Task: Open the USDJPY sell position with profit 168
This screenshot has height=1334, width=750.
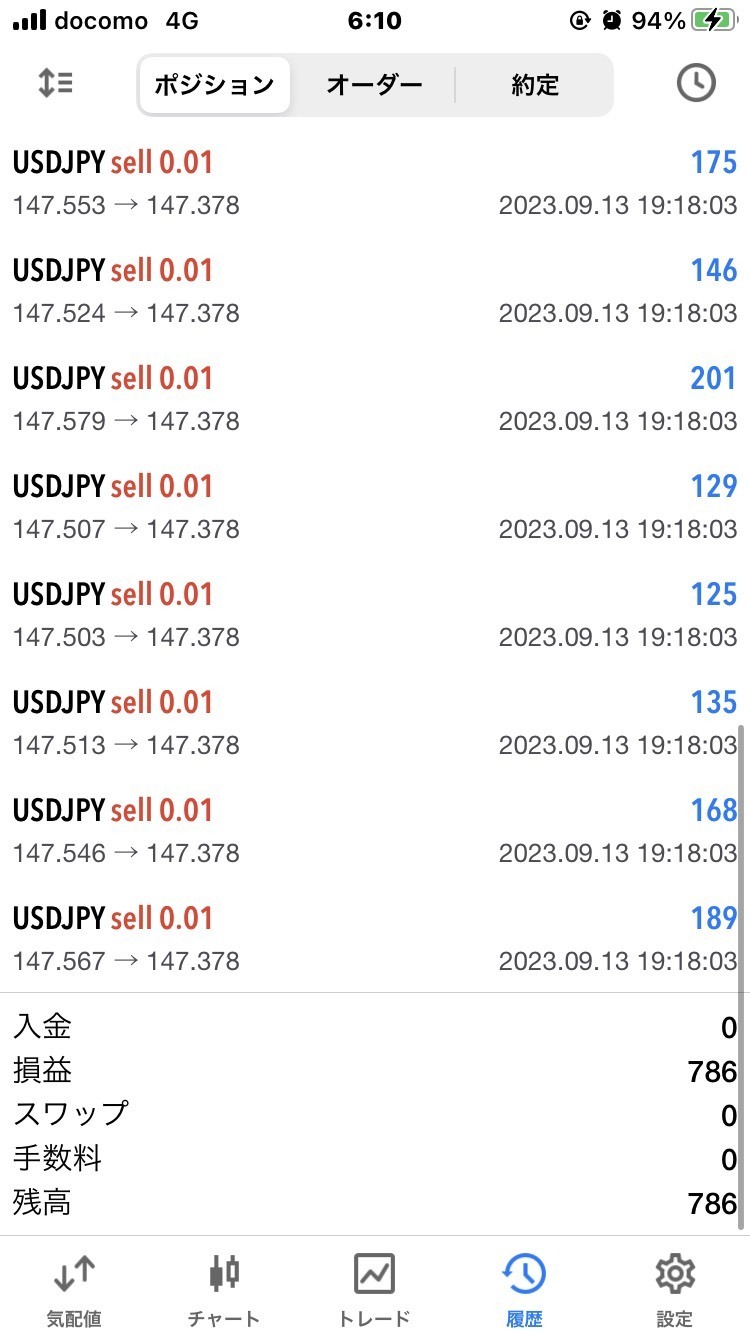Action: tap(375, 831)
